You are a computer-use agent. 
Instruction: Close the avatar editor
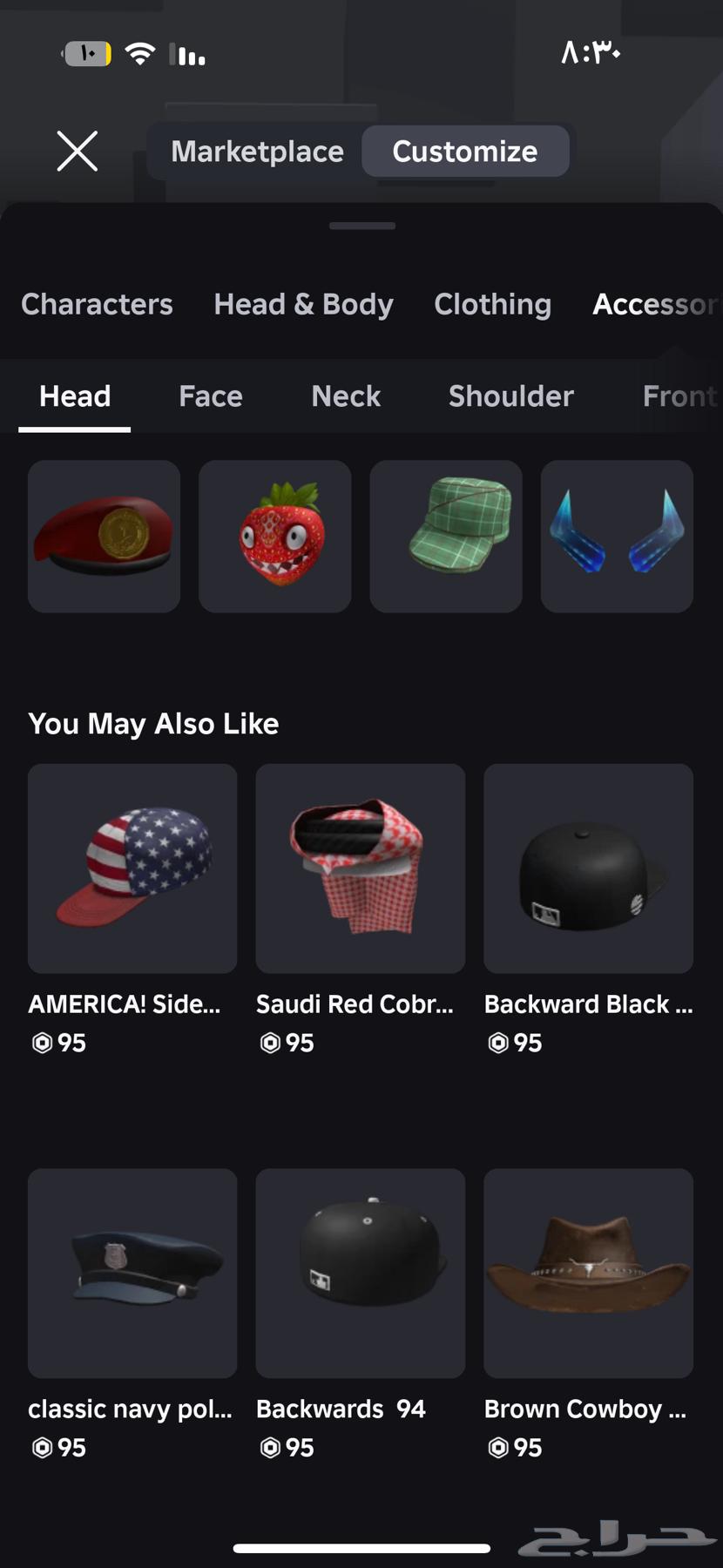pos(78,152)
